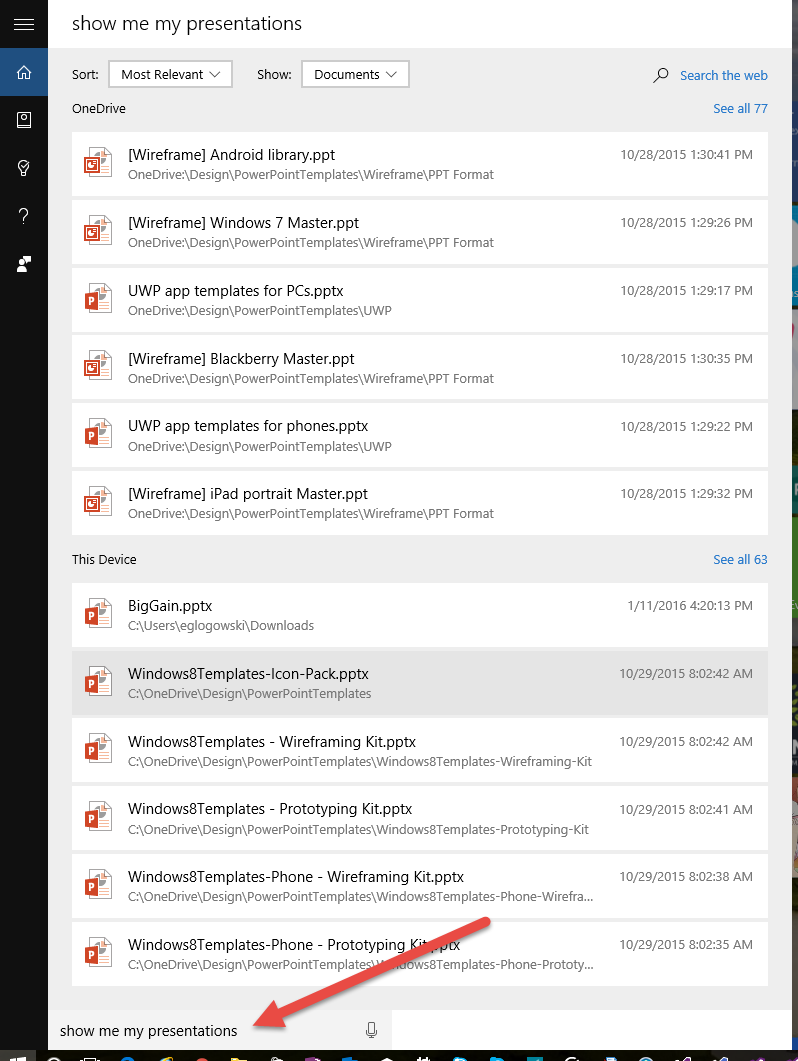This screenshot has width=798, height=1061.
Task: Open the Notebook sidebar icon
Action: (x=24, y=120)
